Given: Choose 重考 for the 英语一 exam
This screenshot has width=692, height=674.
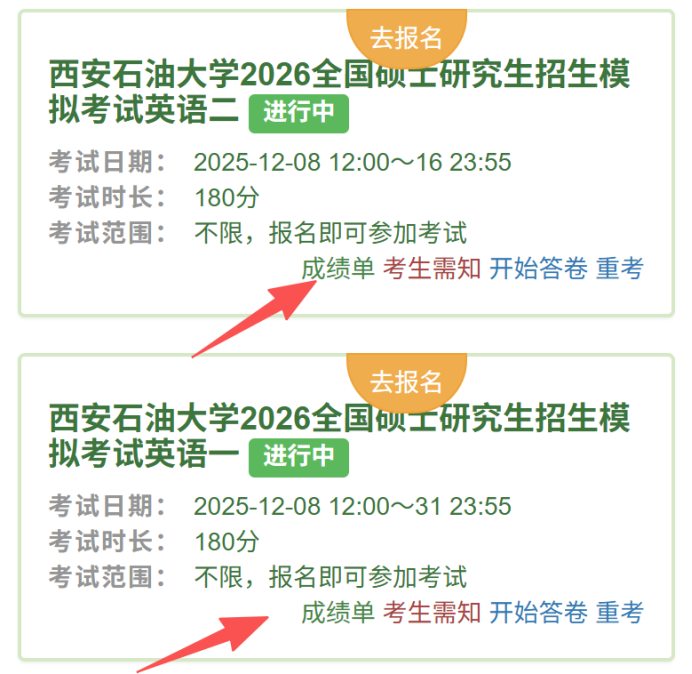Looking at the screenshot, I should point(620,612).
